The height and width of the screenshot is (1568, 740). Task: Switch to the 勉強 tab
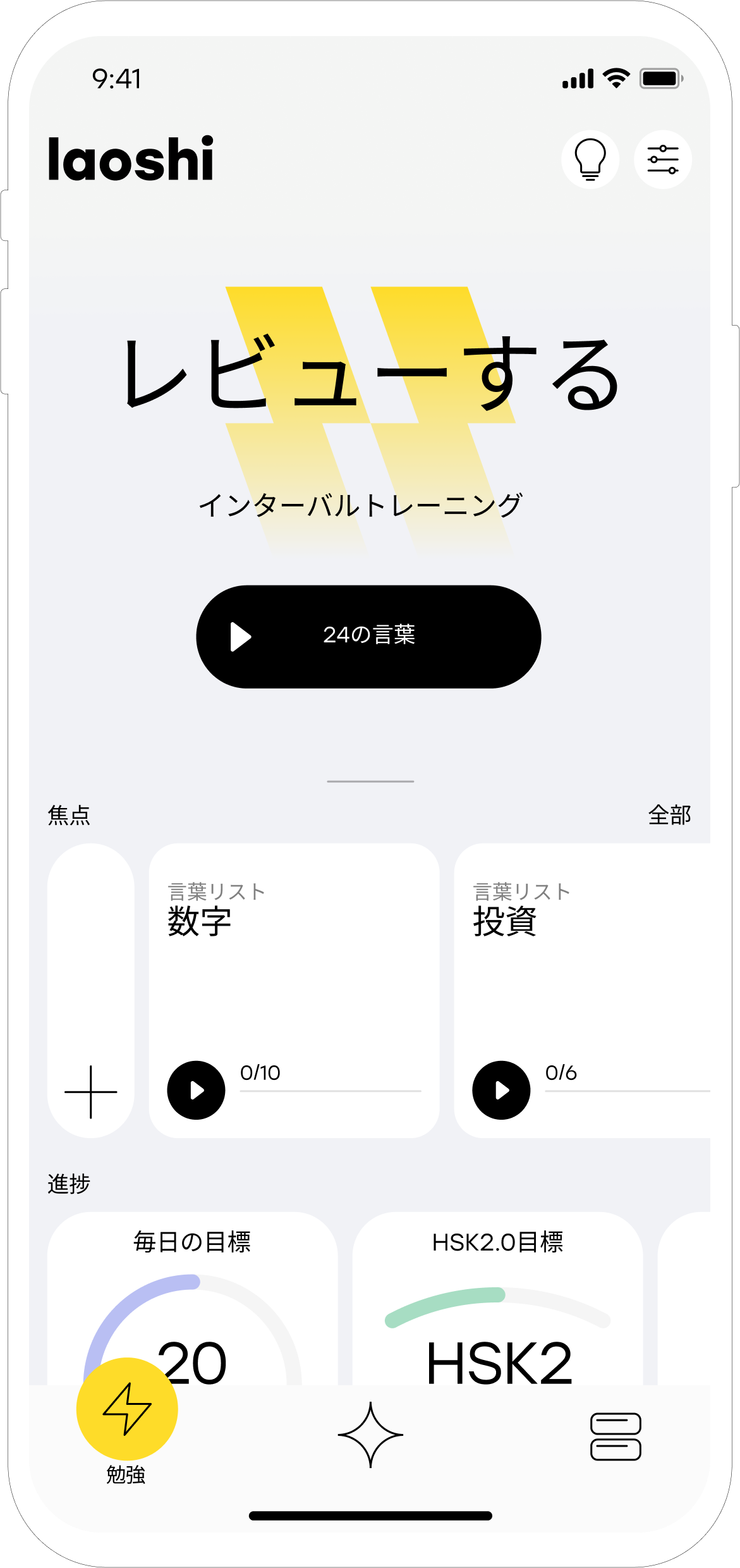point(127,1416)
